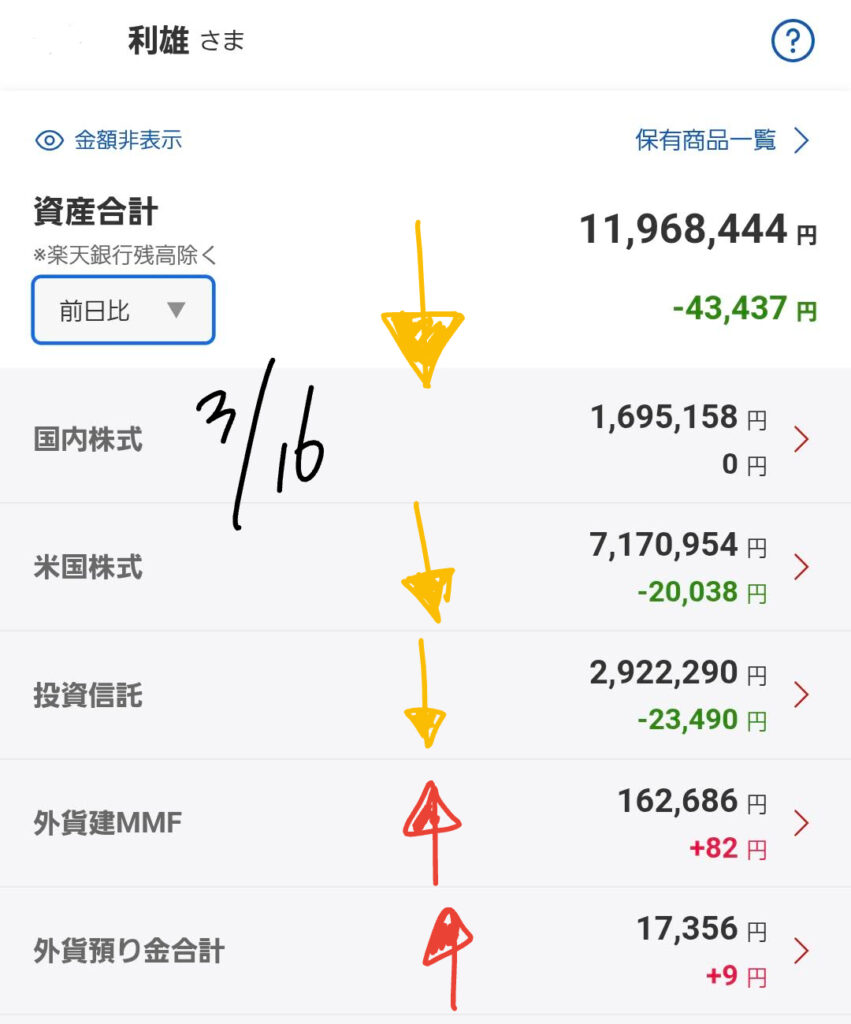The height and width of the screenshot is (1024, 851).
Task: Open 保有商品一覧 holdings list
Action: coord(720,140)
